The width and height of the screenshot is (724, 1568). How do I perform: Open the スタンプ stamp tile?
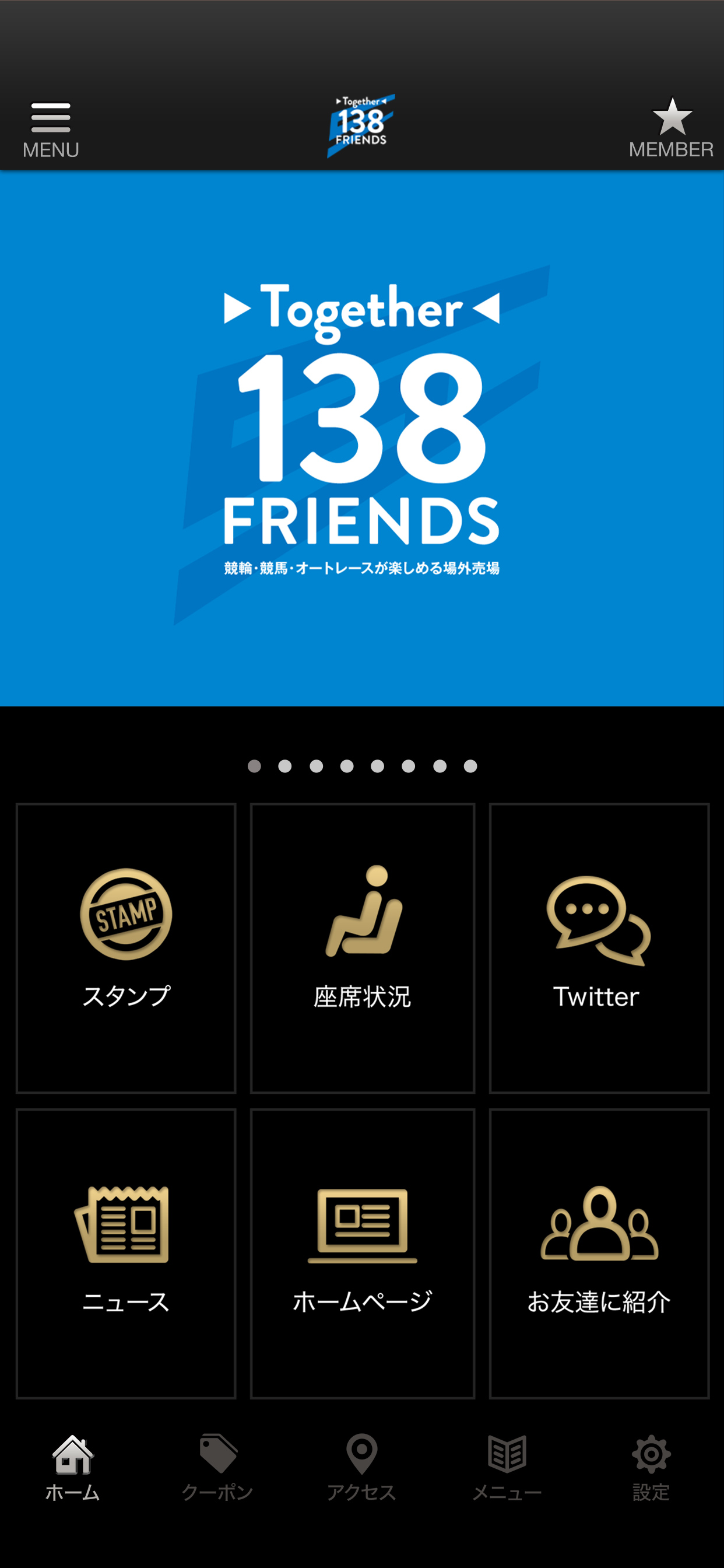coord(126,948)
